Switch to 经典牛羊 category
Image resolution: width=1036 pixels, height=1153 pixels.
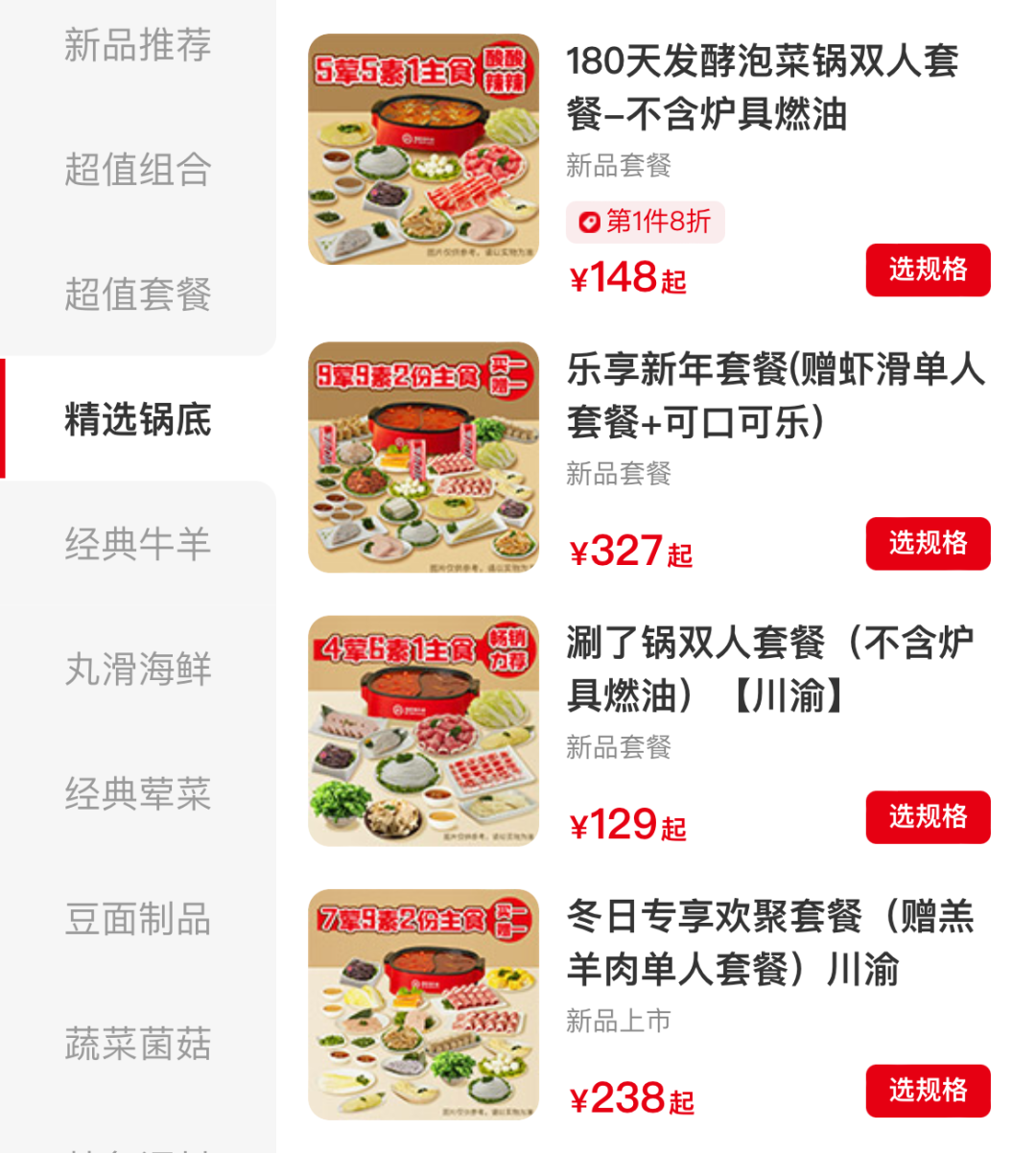tap(138, 544)
